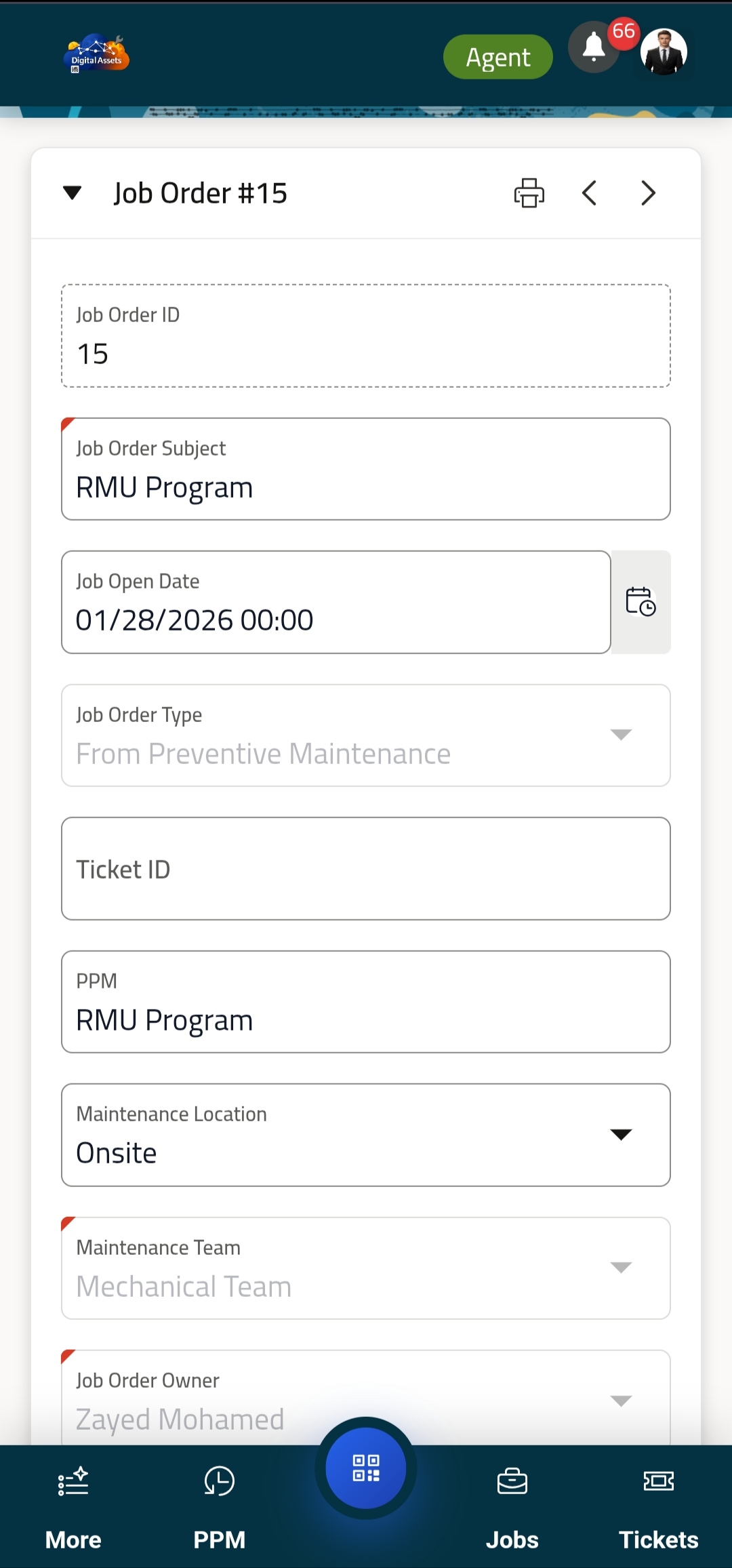Open the QR code scanner
This screenshot has height=1568, width=732.
pos(365,1468)
